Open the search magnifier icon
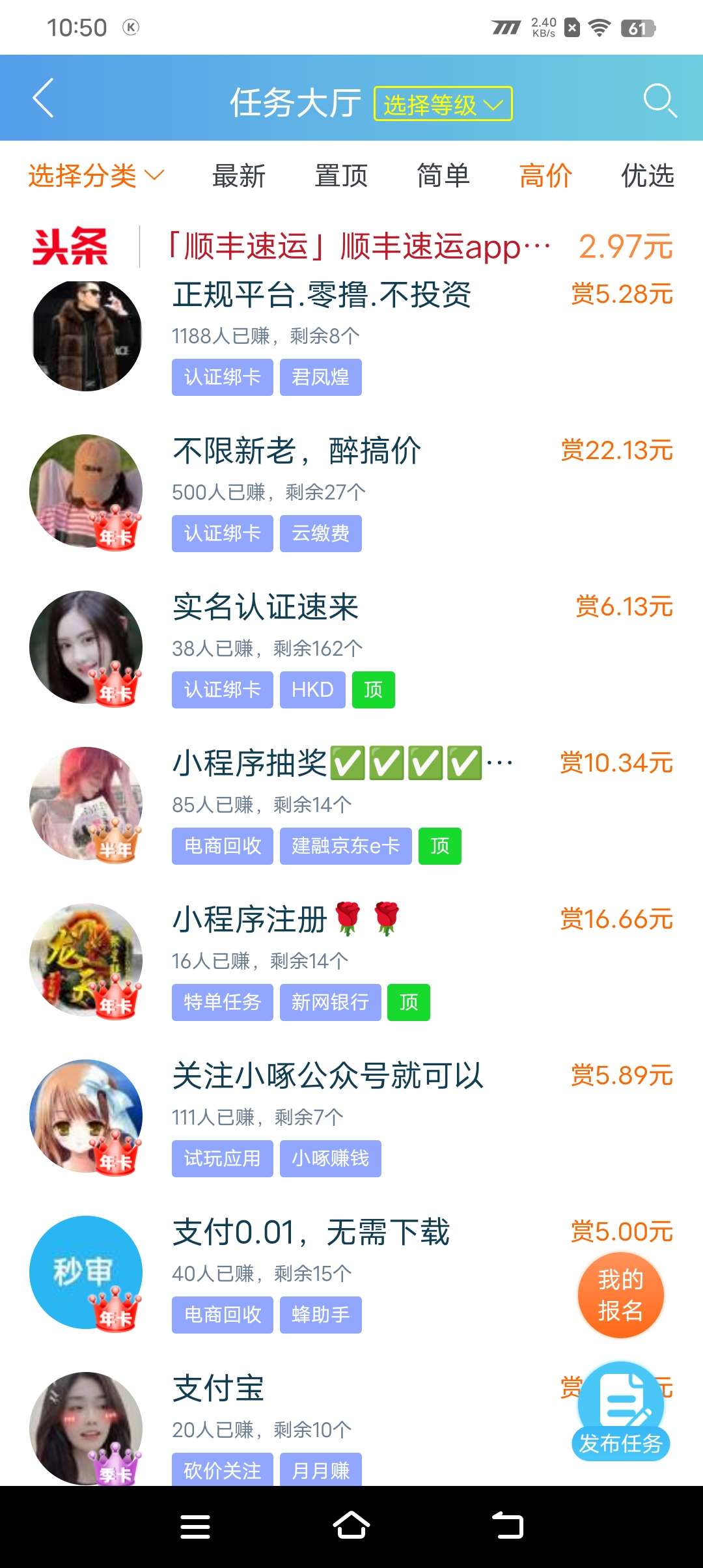Viewport: 703px width, 1568px height. tap(660, 101)
